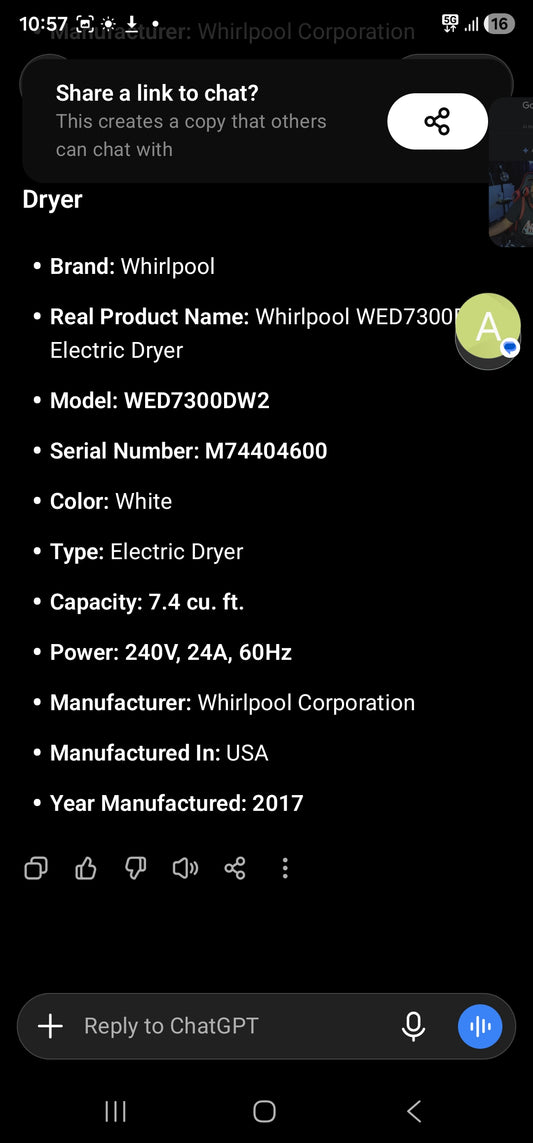The width and height of the screenshot is (533, 1143).
Task: Open the screenshot preview thumbnail
Action: 511,172
